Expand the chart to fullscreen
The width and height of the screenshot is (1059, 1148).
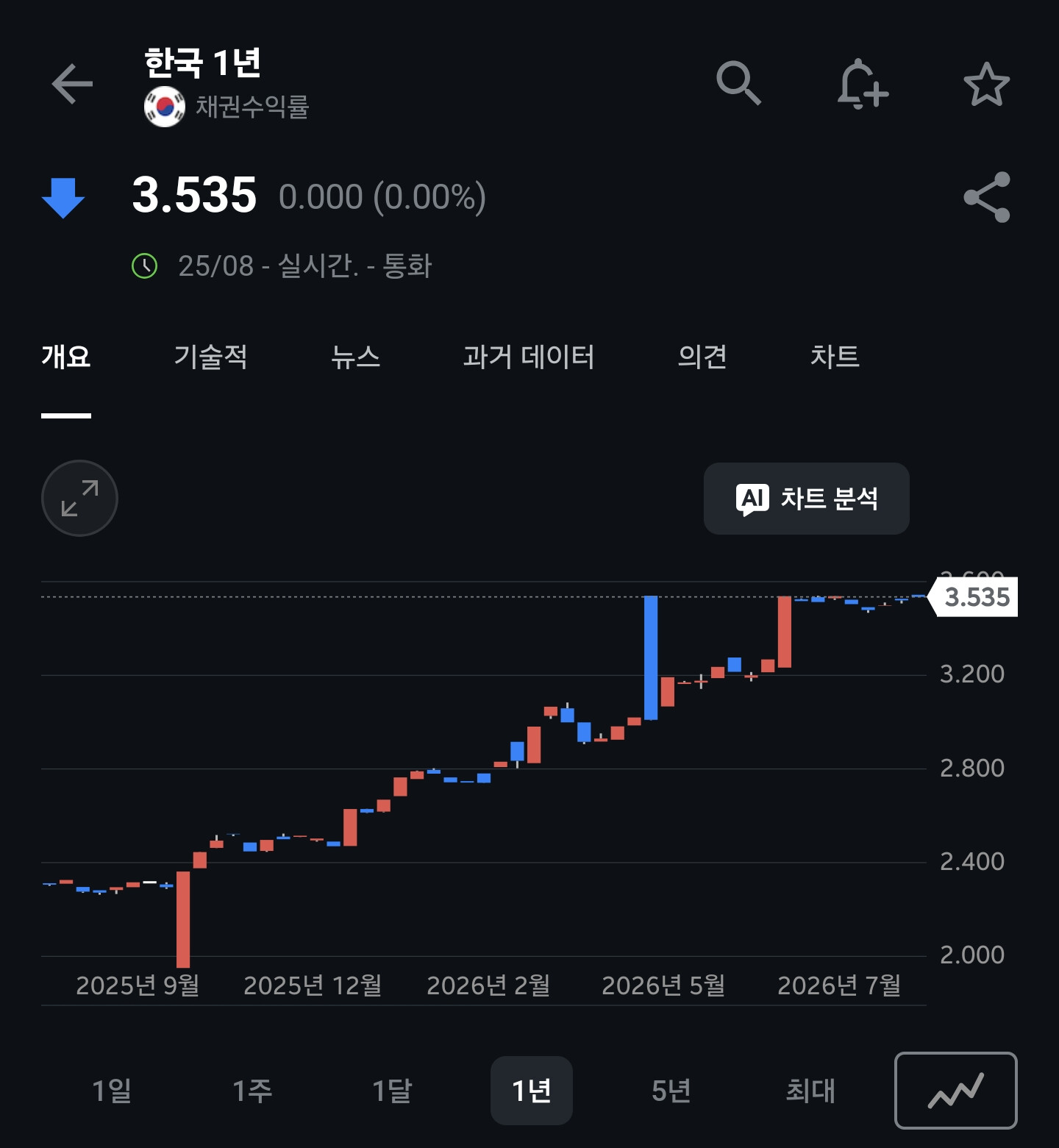point(79,498)
